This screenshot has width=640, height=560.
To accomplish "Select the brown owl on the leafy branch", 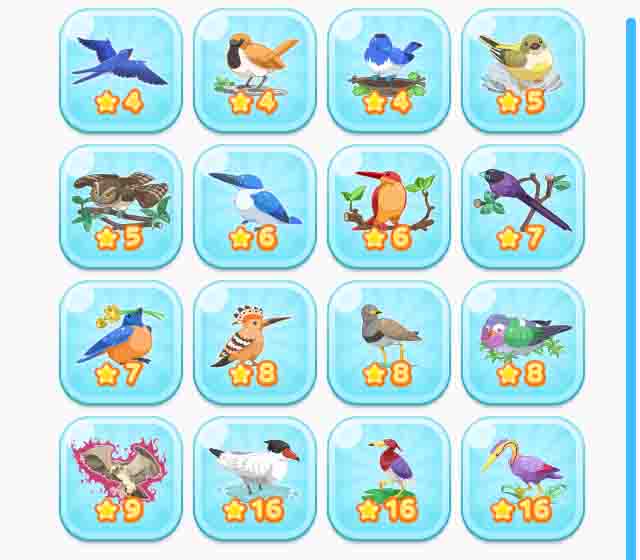I will click(x=120, y=206).
